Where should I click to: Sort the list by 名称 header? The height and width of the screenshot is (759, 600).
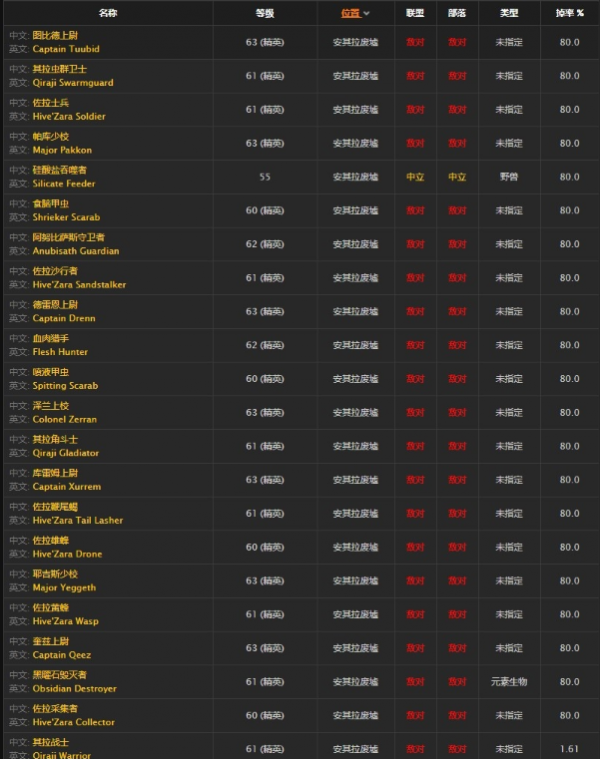coord(108,13)
